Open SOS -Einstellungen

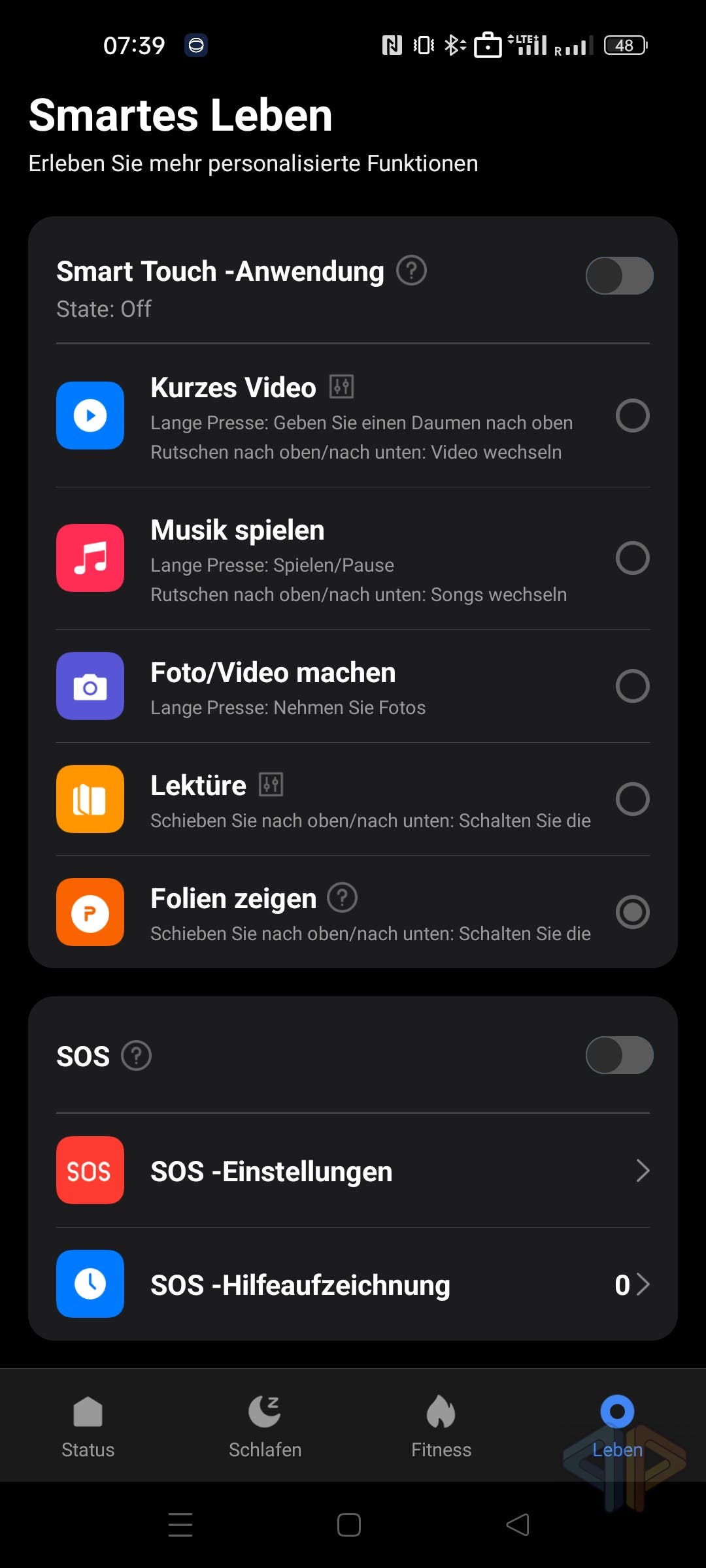click(x=353, y=1171)
